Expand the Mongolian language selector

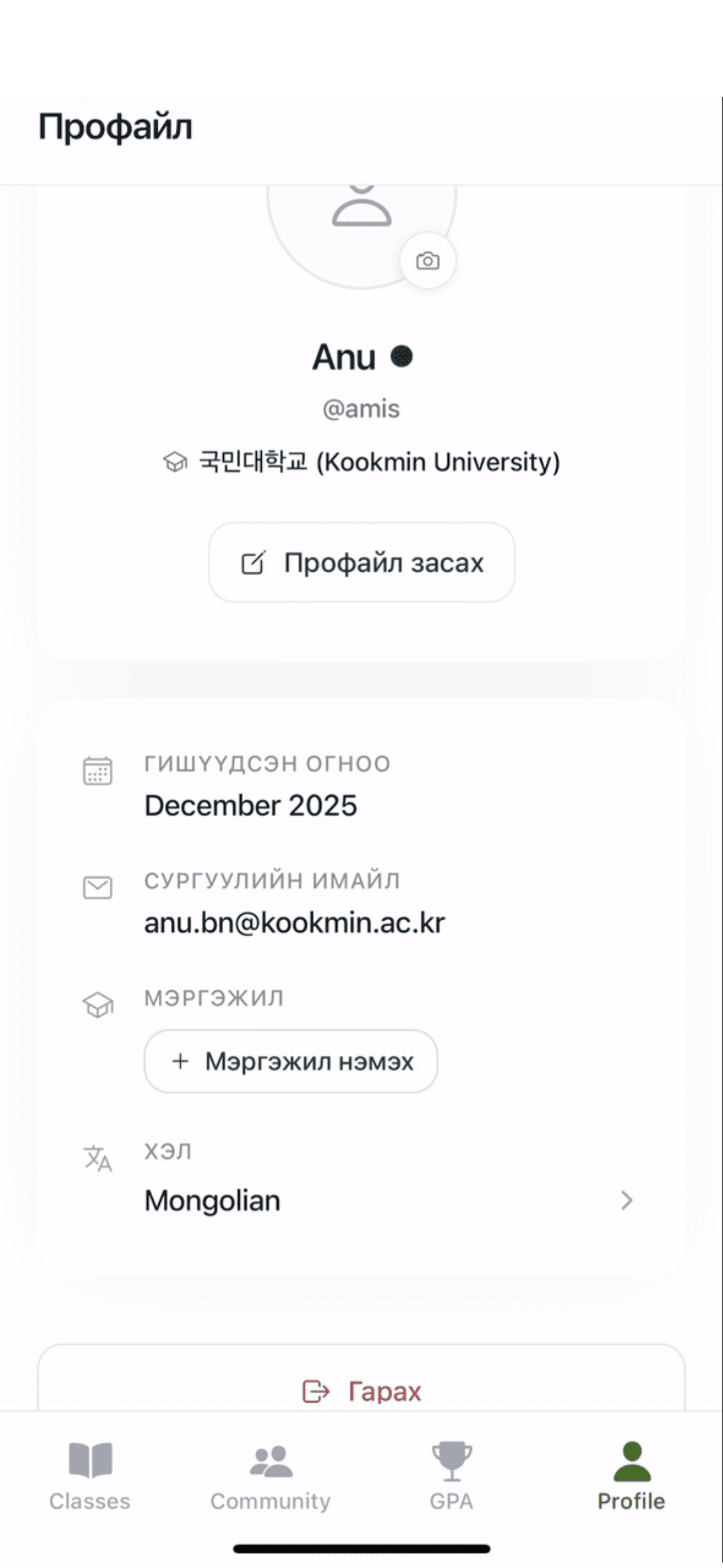[x=212, y=1201]
